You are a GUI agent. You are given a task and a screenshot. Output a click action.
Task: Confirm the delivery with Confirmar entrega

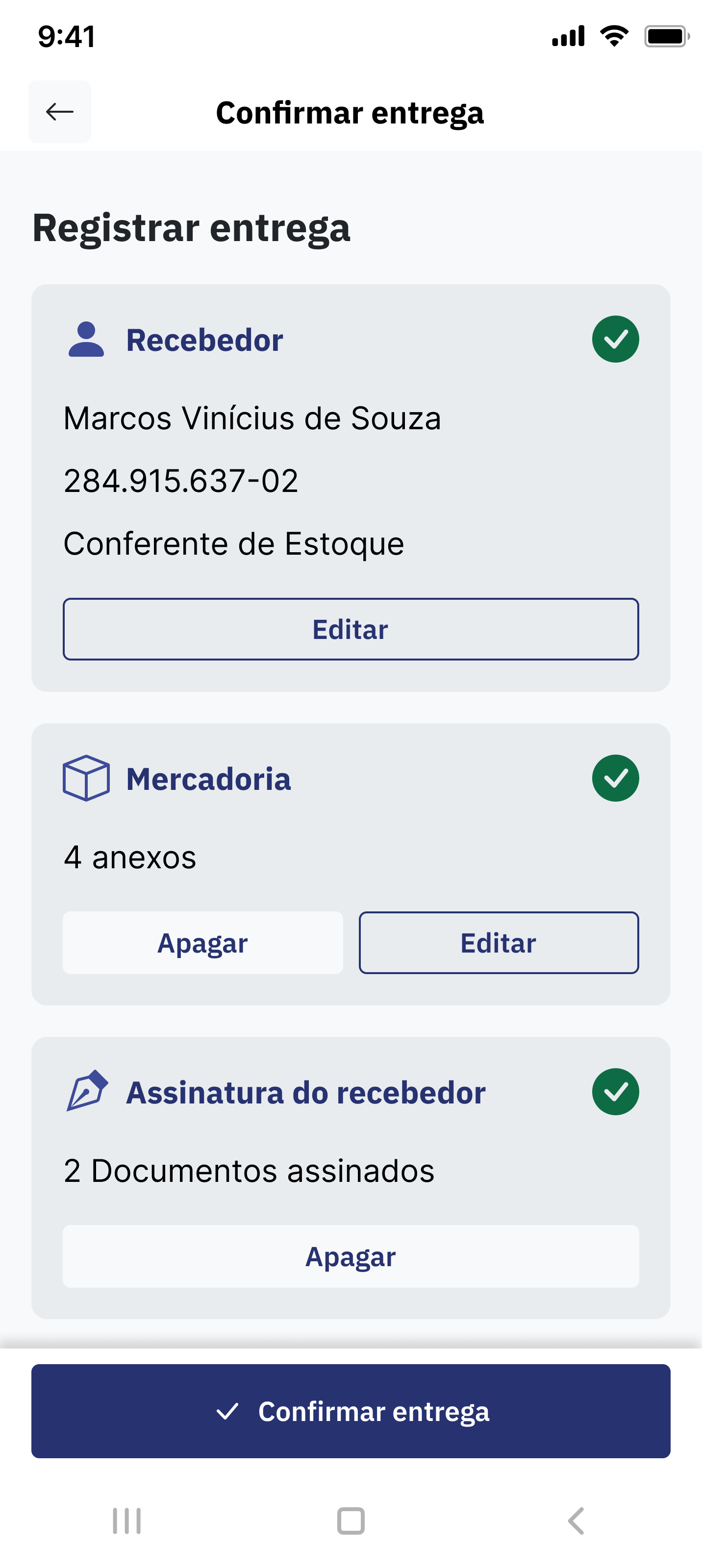[351, 1410]
